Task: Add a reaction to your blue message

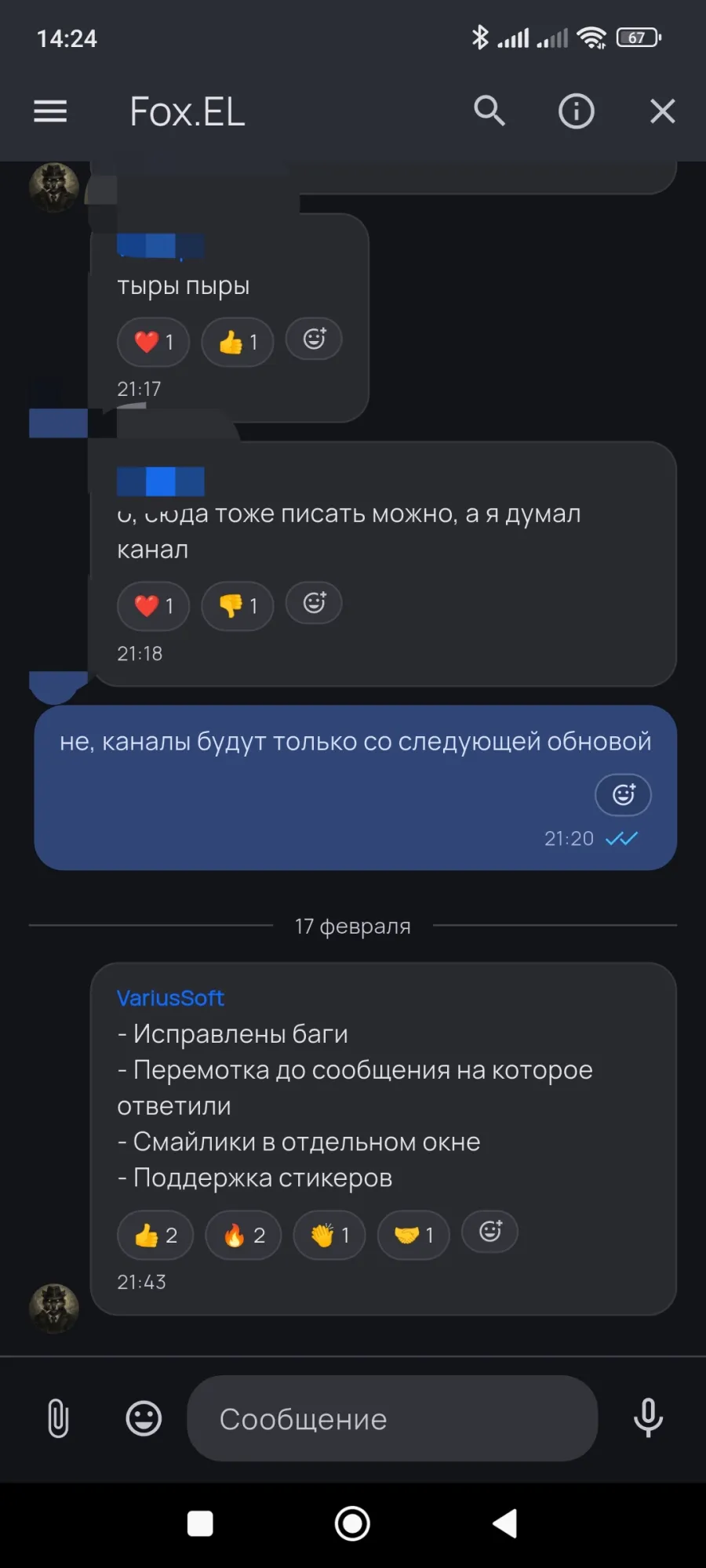Action: pos(623,795)
